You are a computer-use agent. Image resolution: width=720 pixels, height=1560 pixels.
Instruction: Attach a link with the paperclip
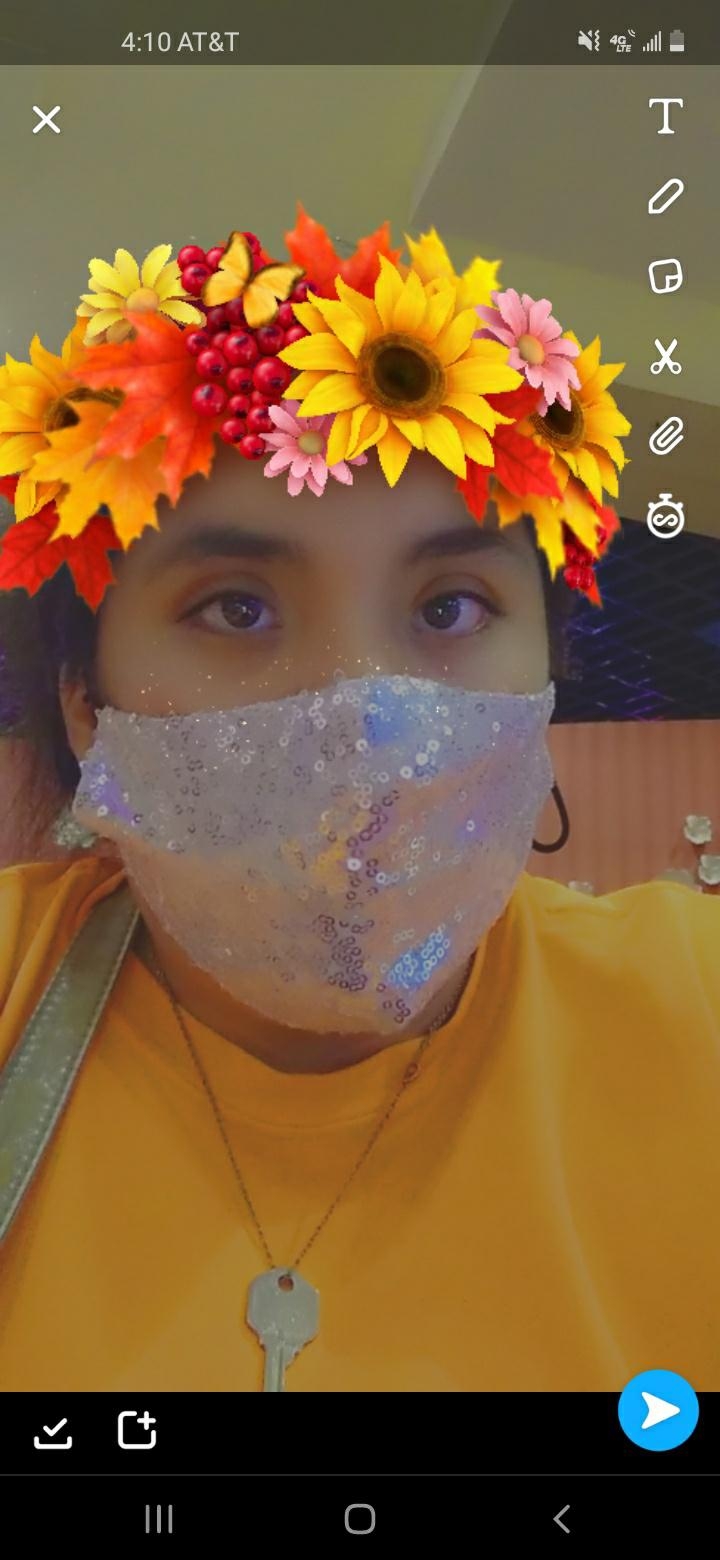coord(665,437)
